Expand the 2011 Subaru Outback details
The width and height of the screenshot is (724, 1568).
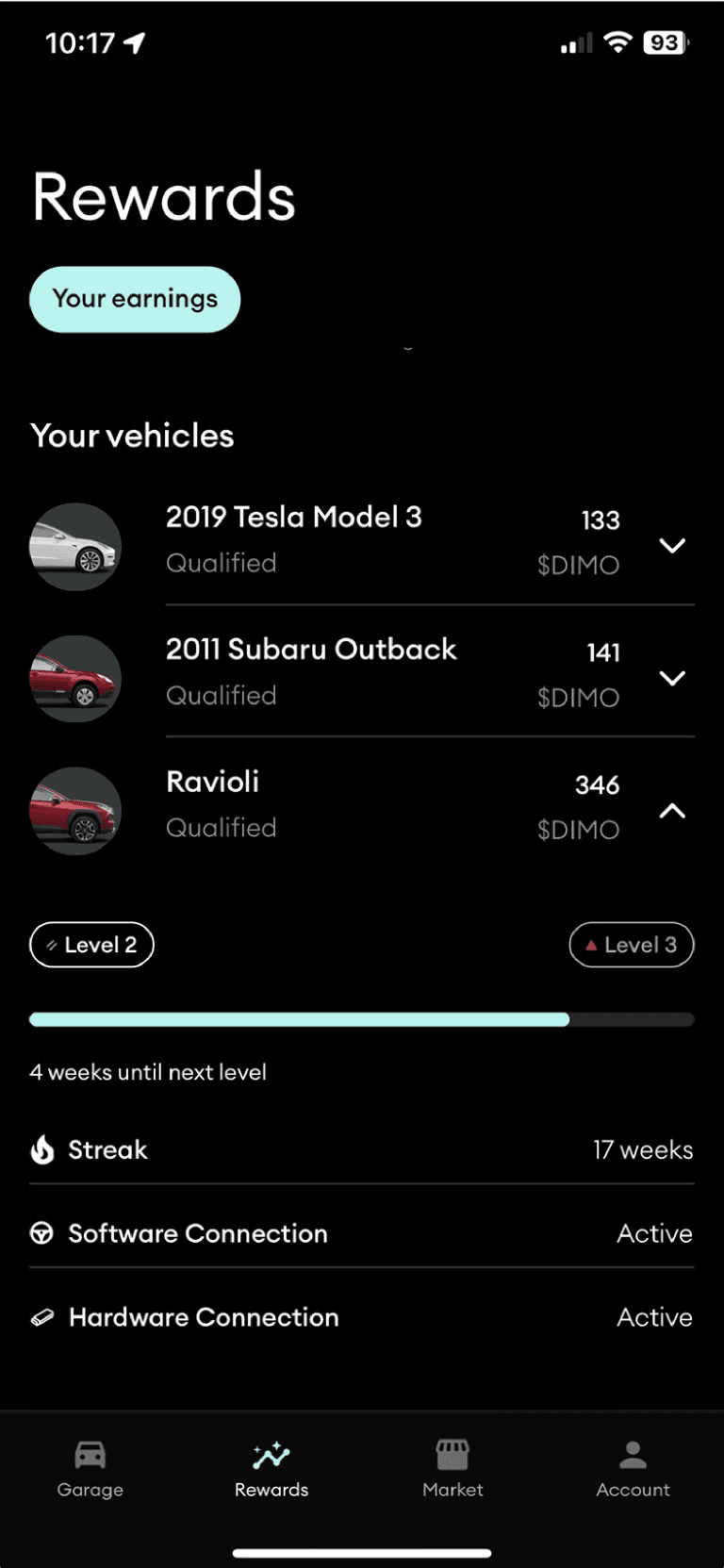(671, 678)
